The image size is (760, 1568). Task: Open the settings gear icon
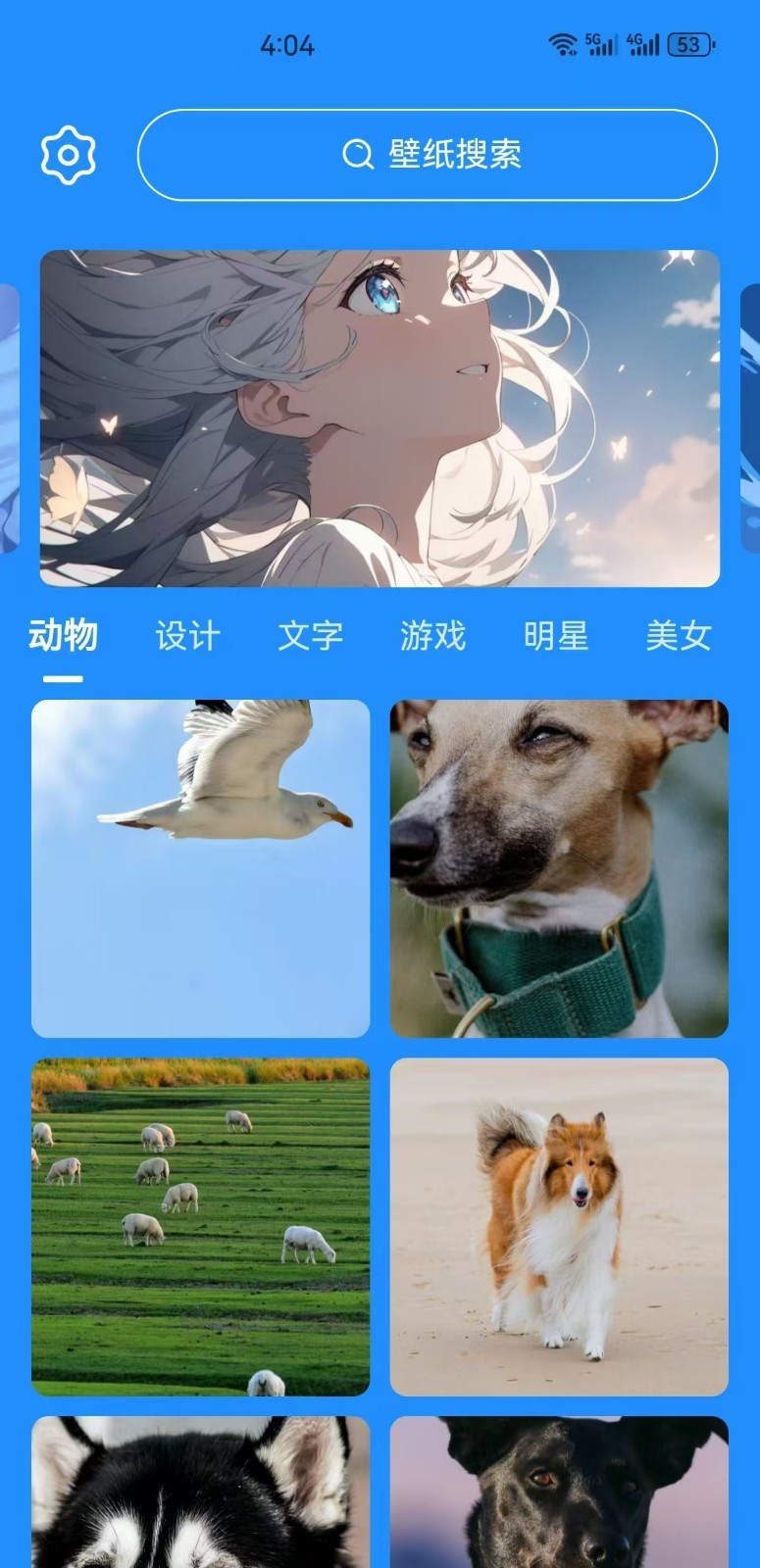pyautogui.click(x=69, y=155)
